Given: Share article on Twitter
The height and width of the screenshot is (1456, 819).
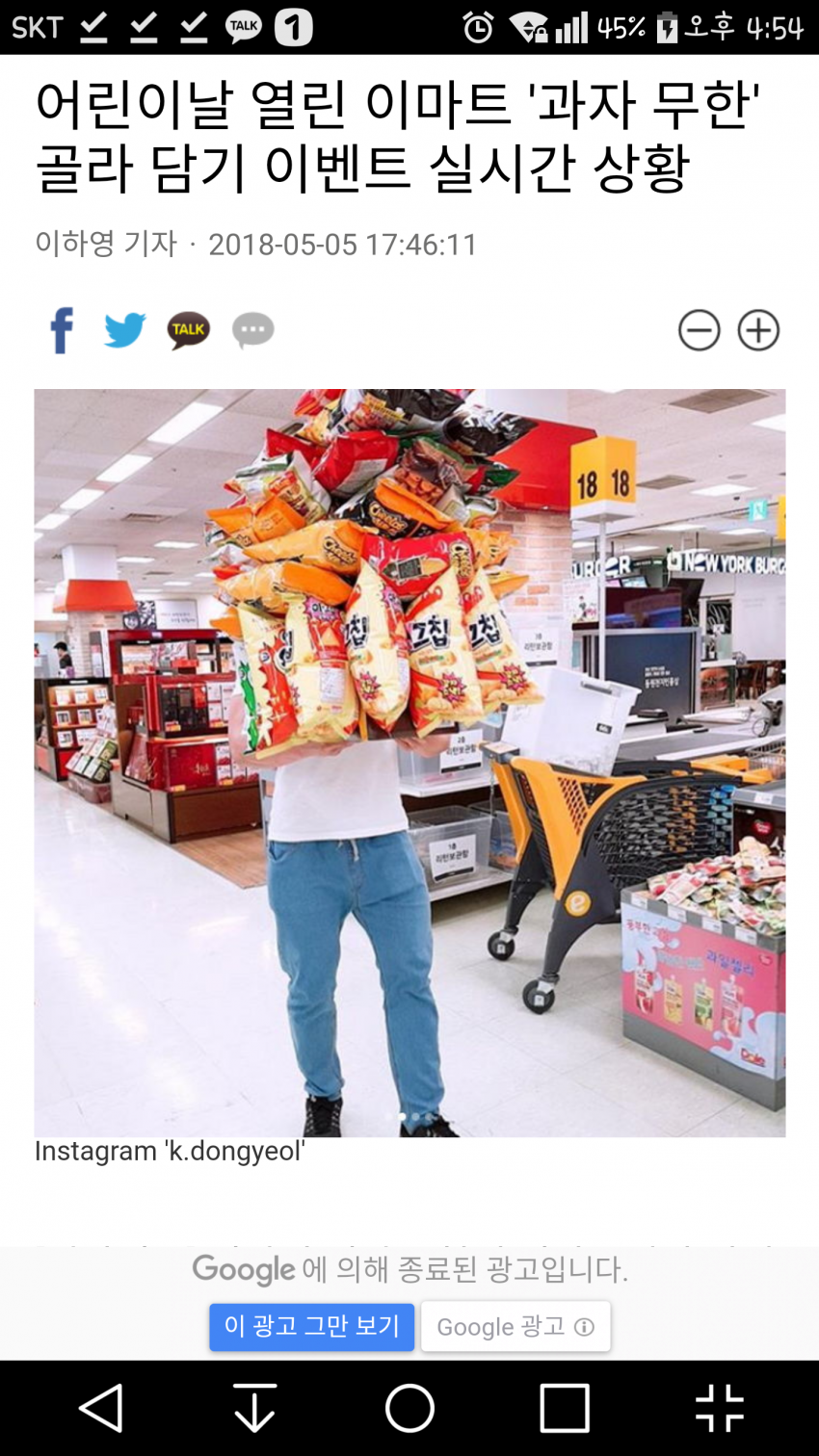Looking at the screenshot, I should tap(125, 330).
